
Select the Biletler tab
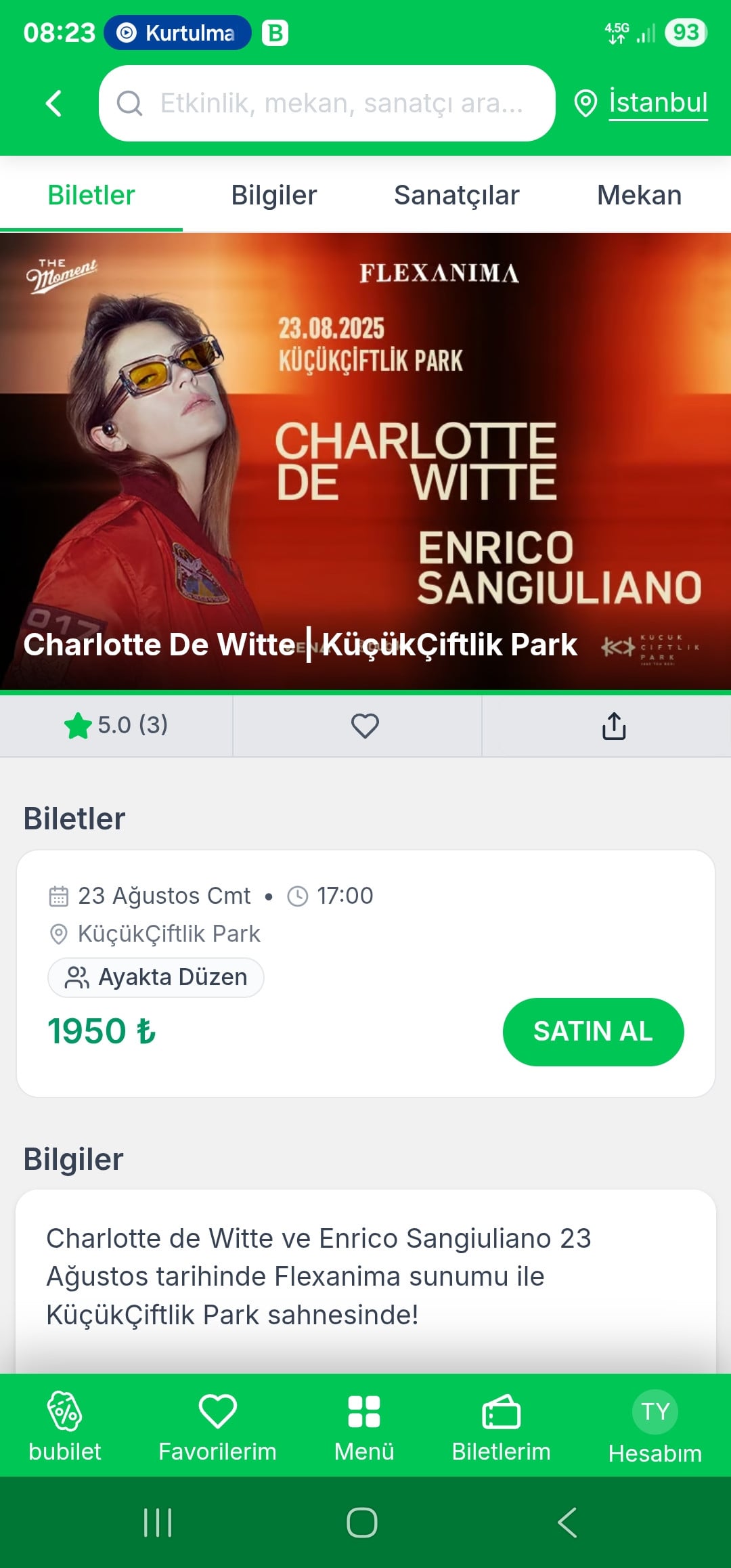[91, 196]
